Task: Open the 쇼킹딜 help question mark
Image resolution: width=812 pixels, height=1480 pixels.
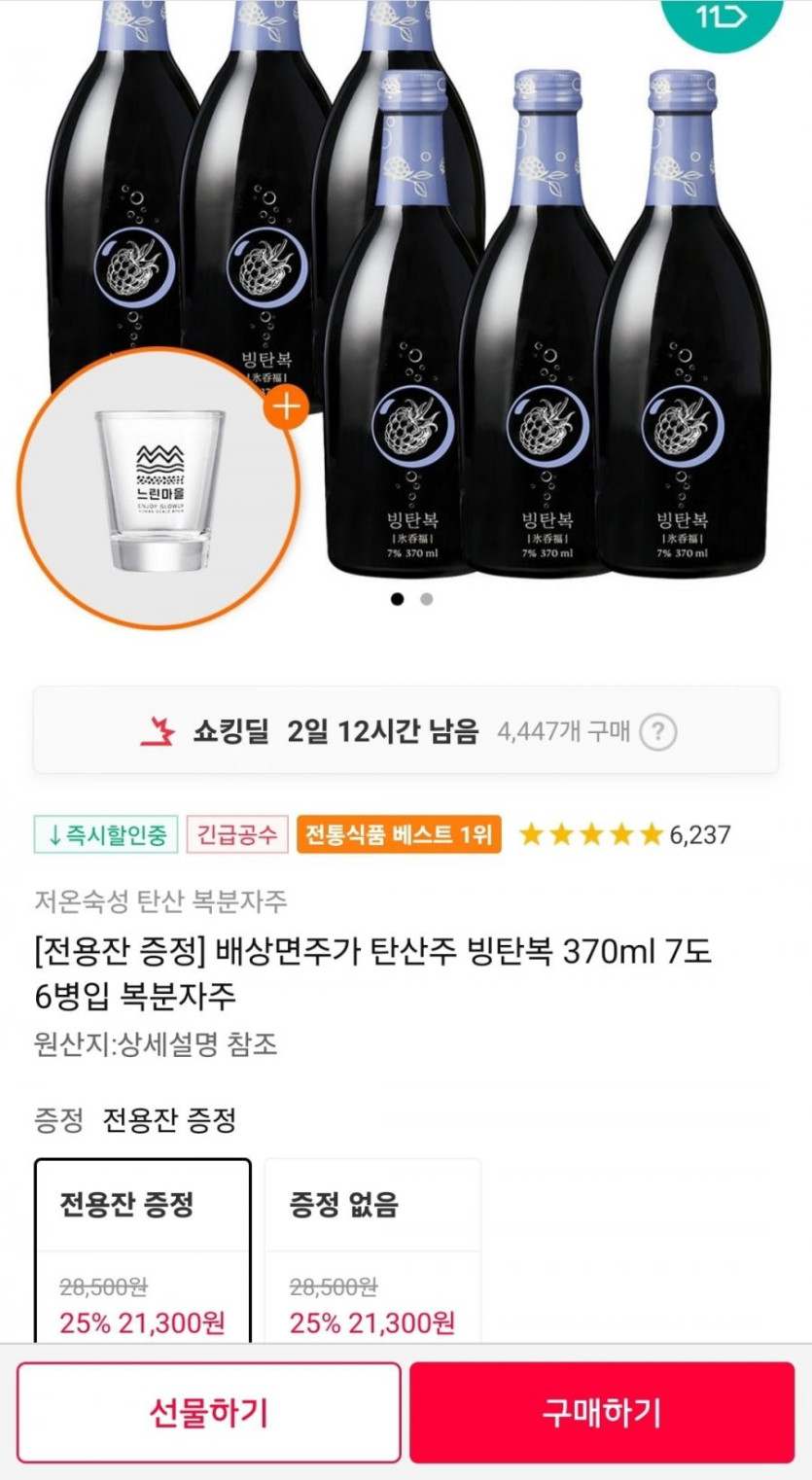Action: tap(659, 732)
